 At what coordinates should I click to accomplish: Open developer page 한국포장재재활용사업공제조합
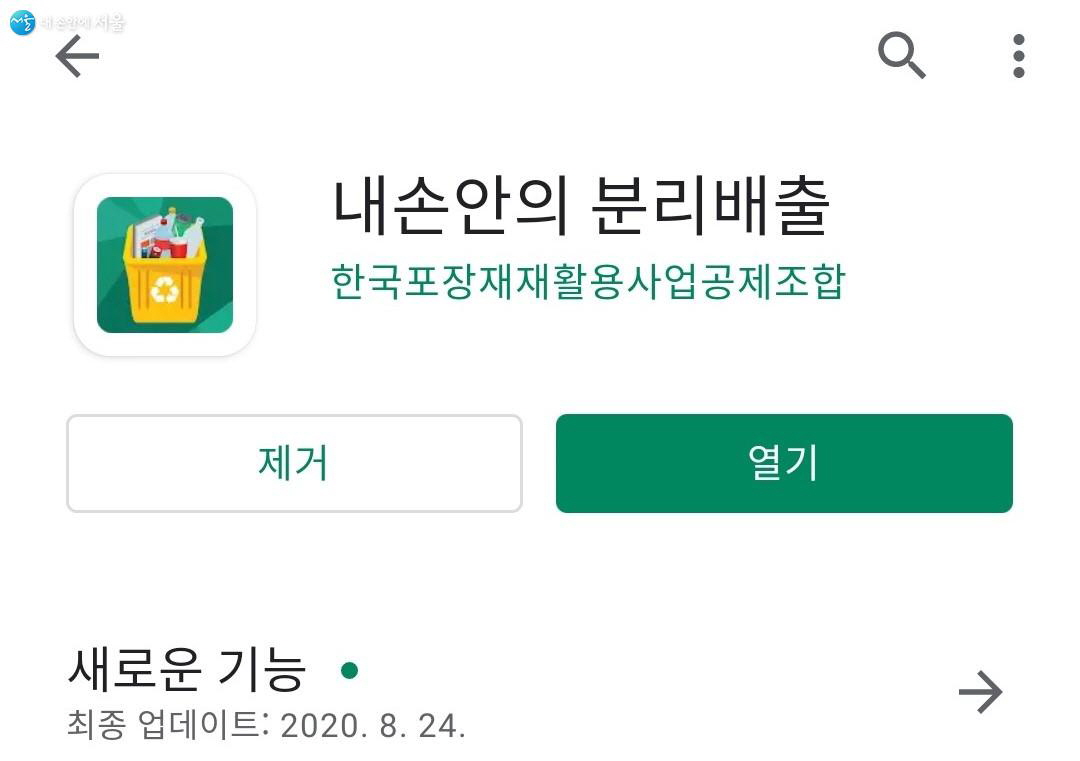click(588, 282)
